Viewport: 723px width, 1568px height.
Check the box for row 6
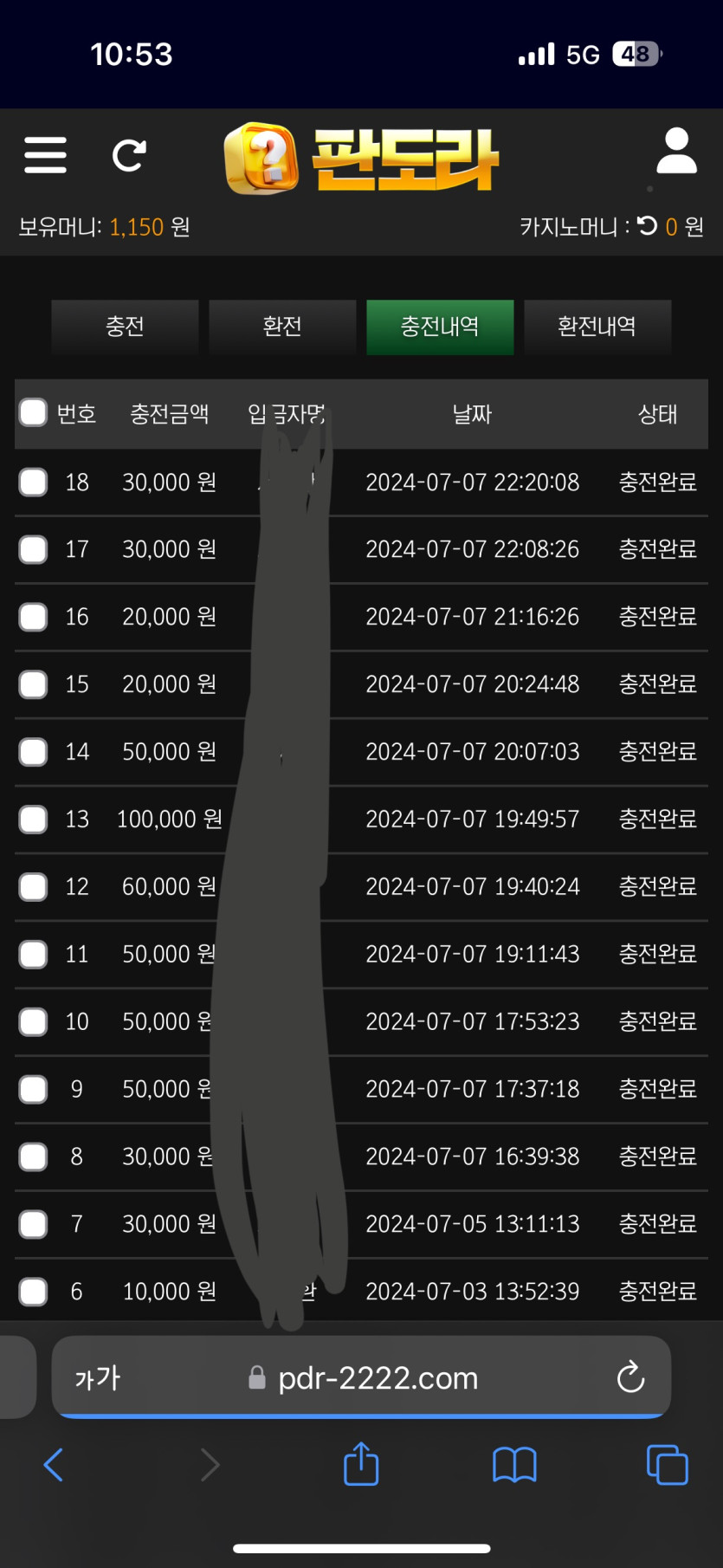33,1292
